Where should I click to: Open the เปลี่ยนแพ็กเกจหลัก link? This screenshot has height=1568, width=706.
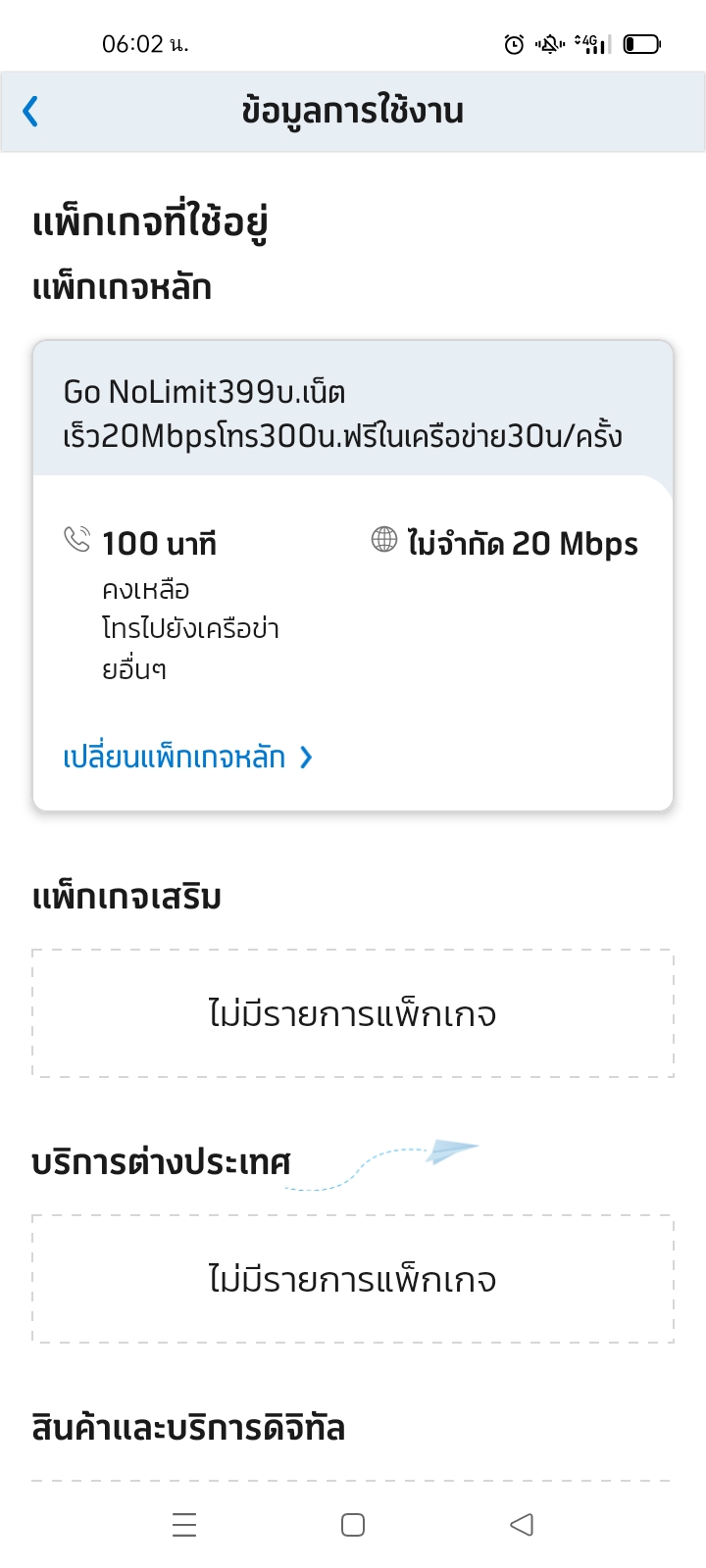[x=187, y=758]
